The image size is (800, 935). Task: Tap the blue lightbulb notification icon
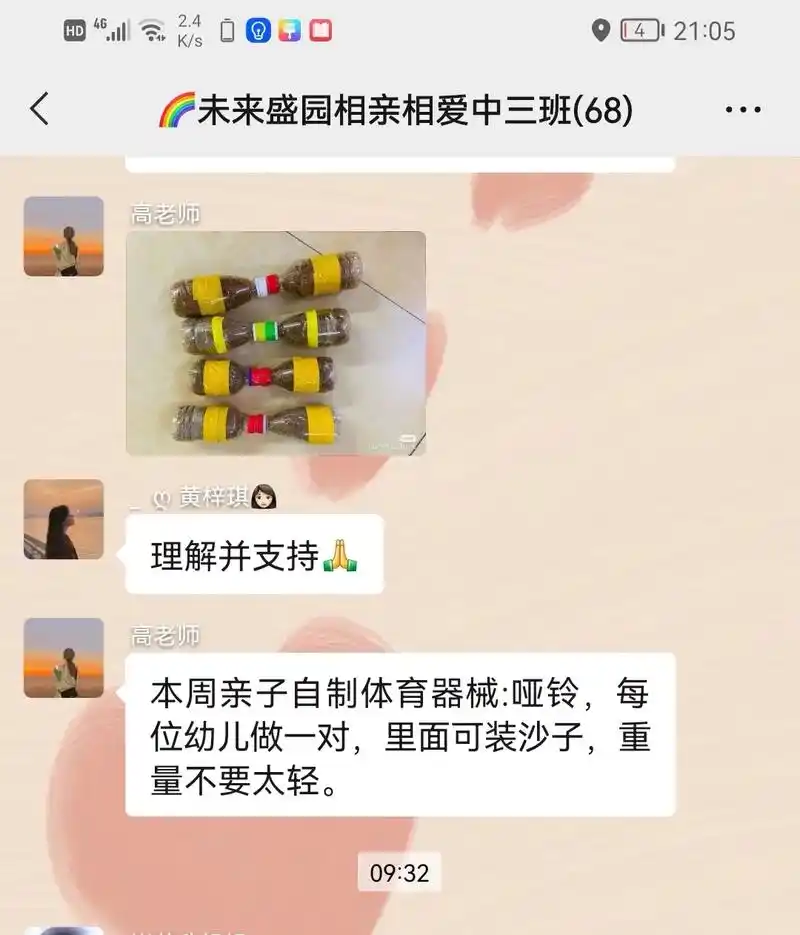(259, 29)
